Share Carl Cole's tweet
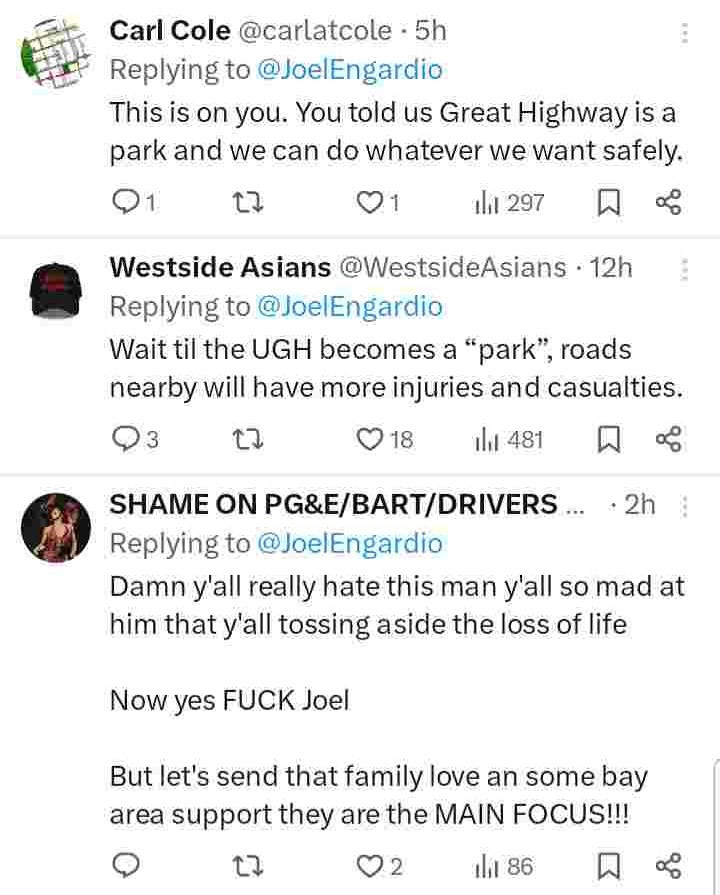This screenshot has width=720, height=895. pyautogui.click(x=668, y=203)
